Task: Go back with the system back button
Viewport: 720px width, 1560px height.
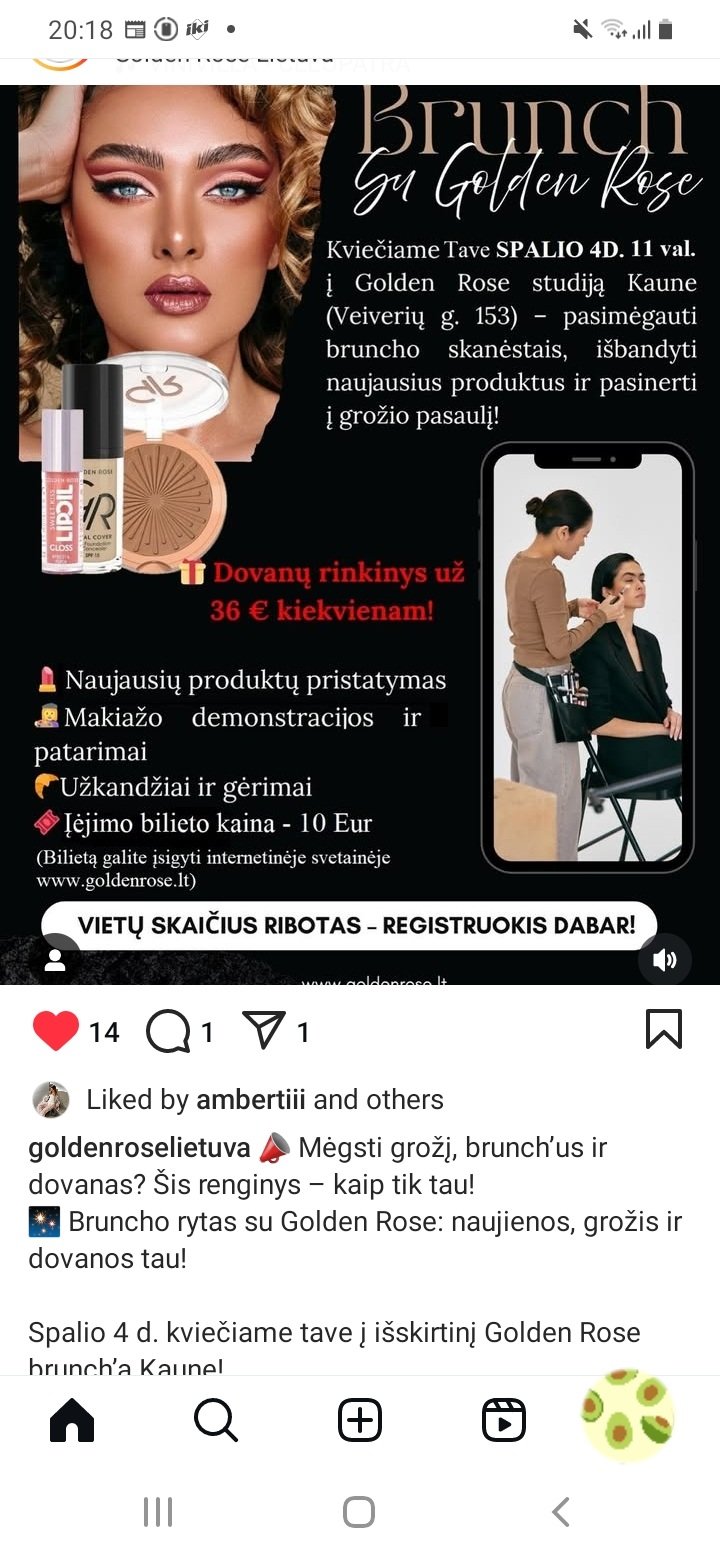Action: tap(561, 1512)
